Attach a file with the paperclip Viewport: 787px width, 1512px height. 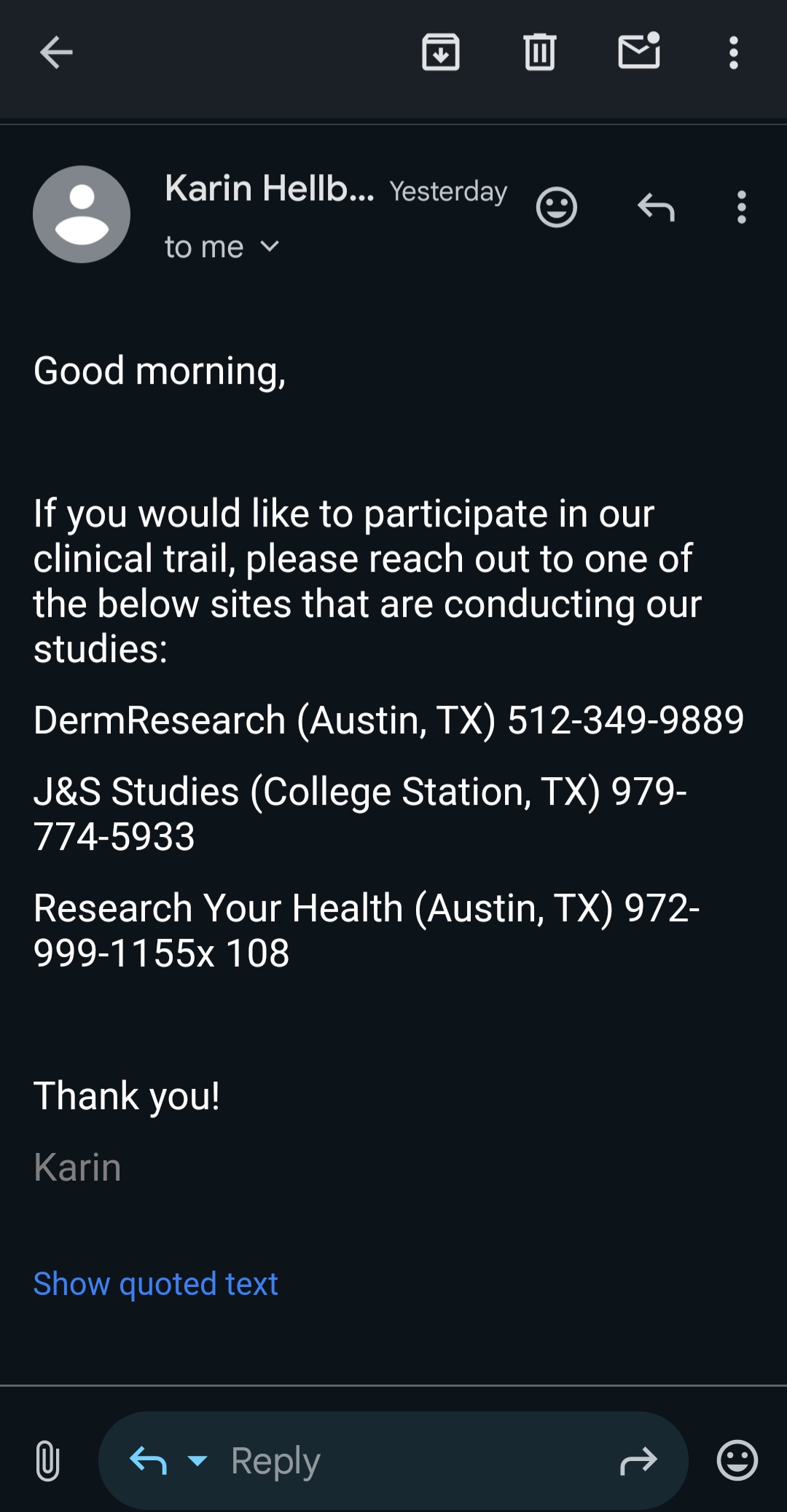[x=47, y=1460]
